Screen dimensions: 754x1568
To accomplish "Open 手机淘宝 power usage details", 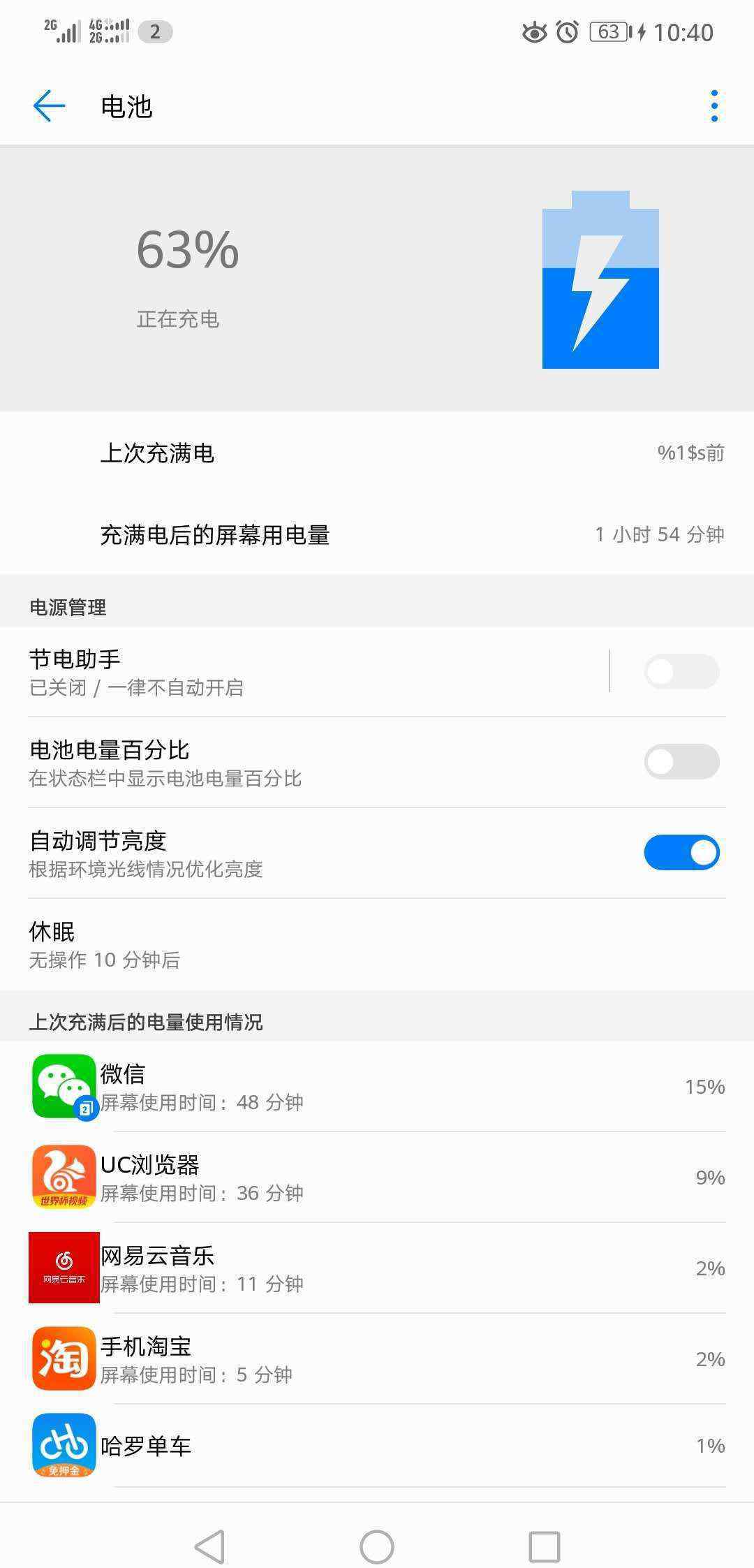I will pyautogui.click(x=377, y=1358).
